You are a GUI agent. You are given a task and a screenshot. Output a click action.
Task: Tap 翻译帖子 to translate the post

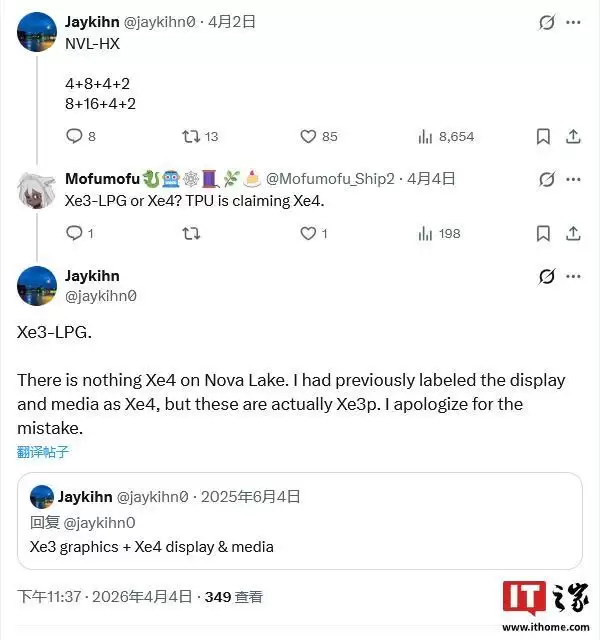point(43,452)
